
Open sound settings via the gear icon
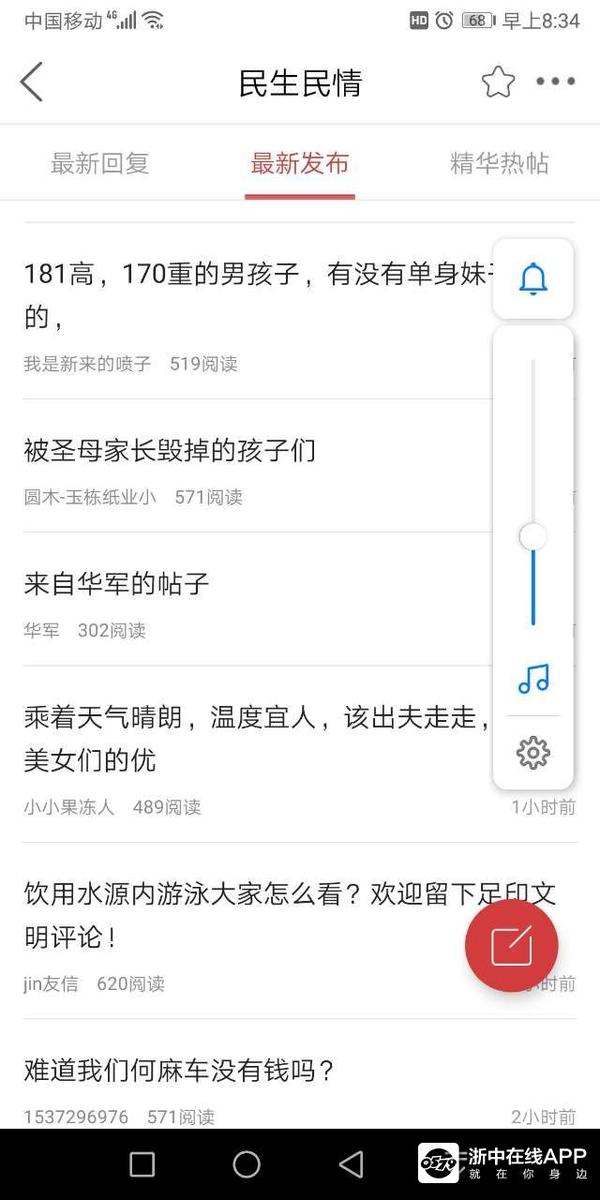coord(533,752)
